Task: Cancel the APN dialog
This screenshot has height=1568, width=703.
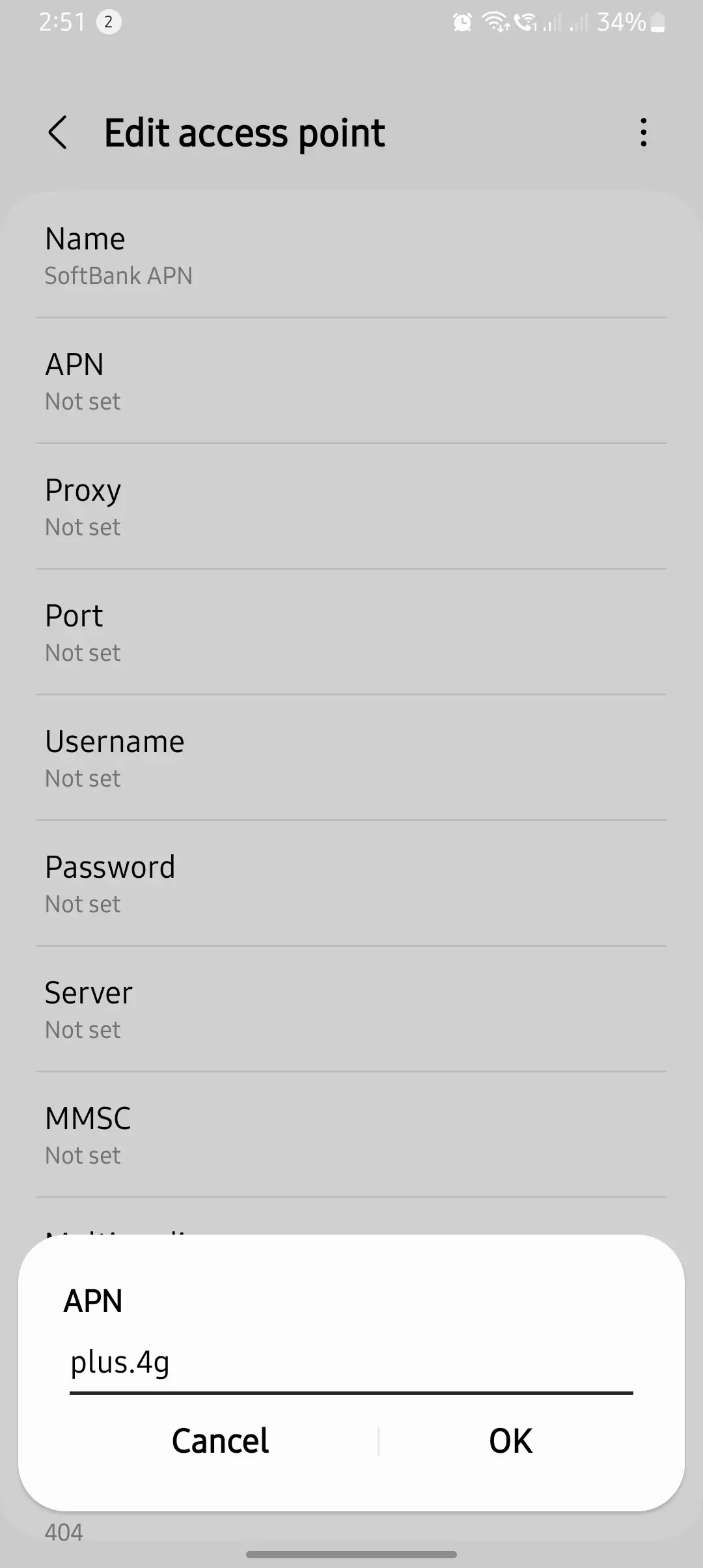Action: [220, 1440]
